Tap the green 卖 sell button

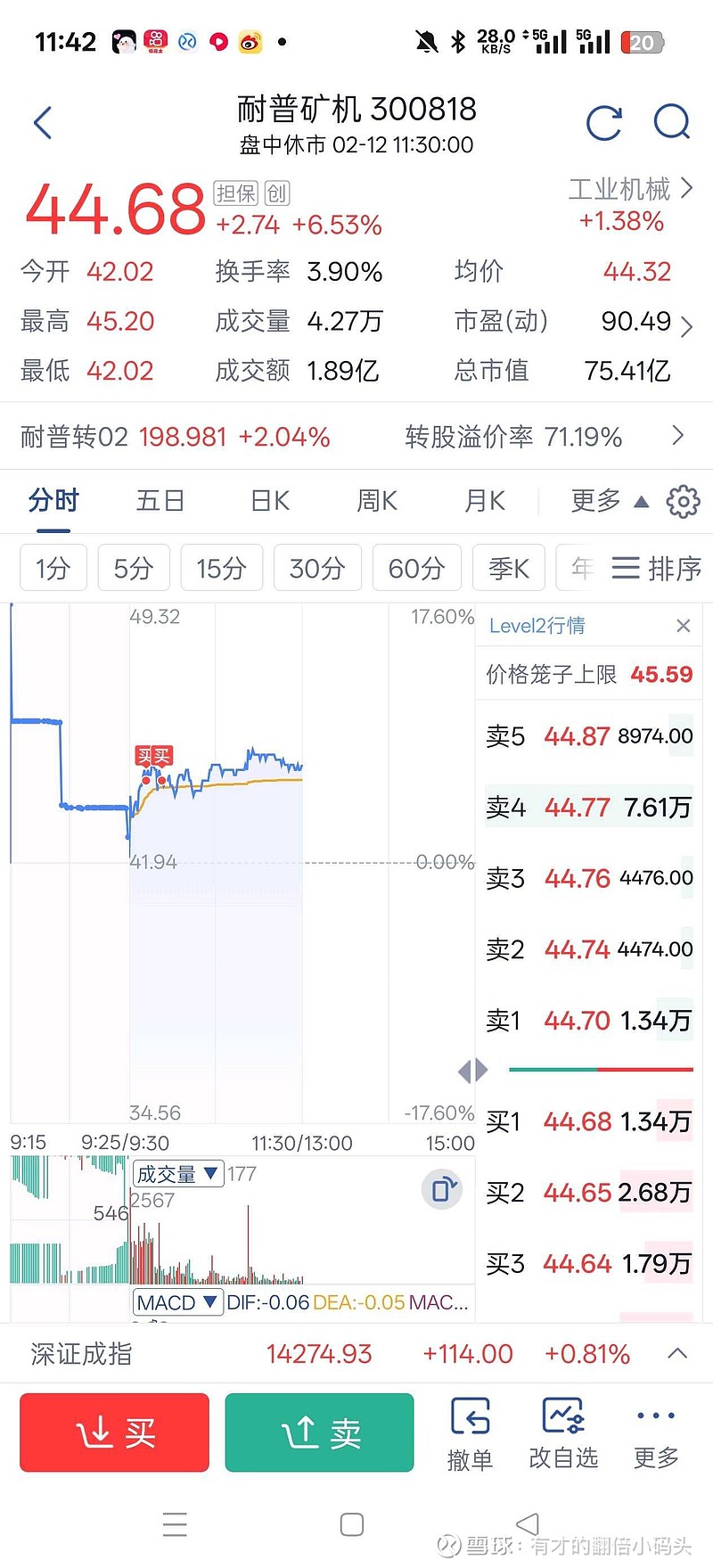[x=319, y=1433]
